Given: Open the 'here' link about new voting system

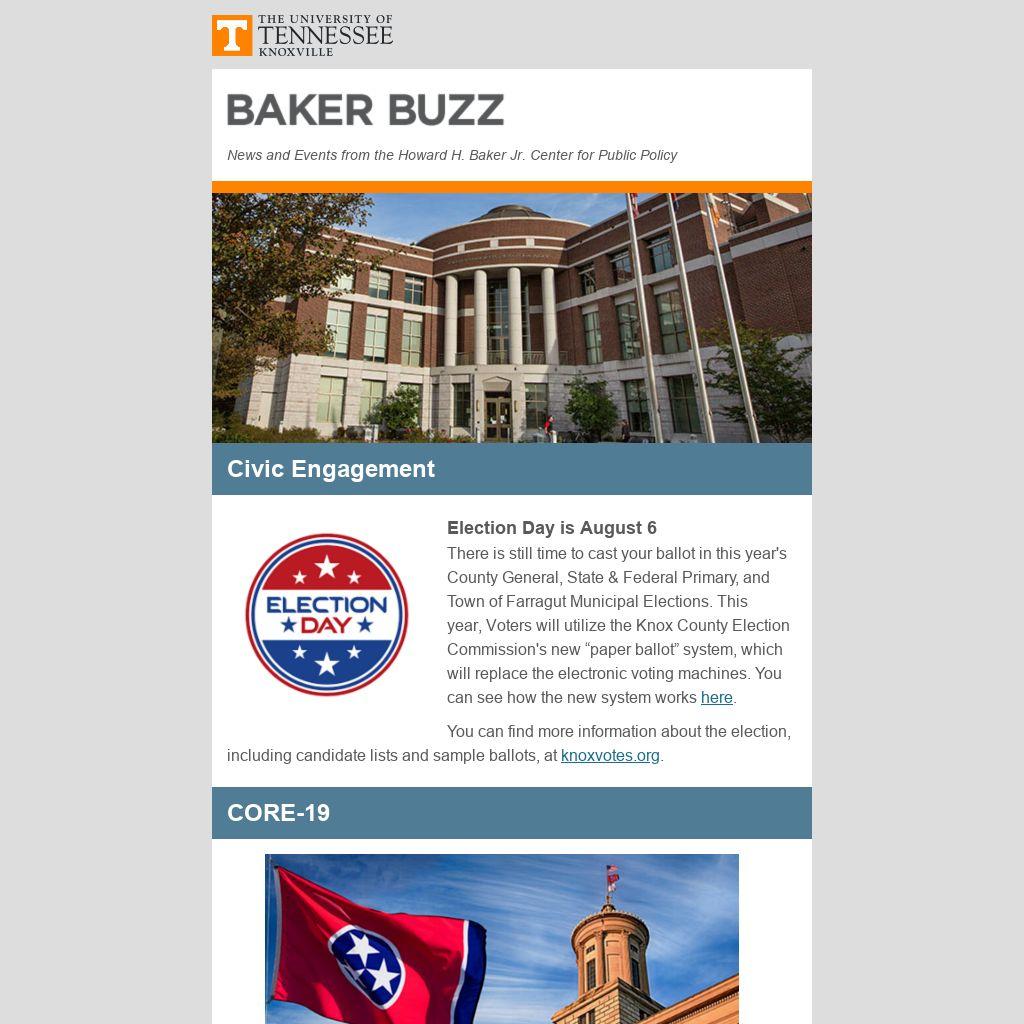Looking at the screenshot, I should coord(716,698).
